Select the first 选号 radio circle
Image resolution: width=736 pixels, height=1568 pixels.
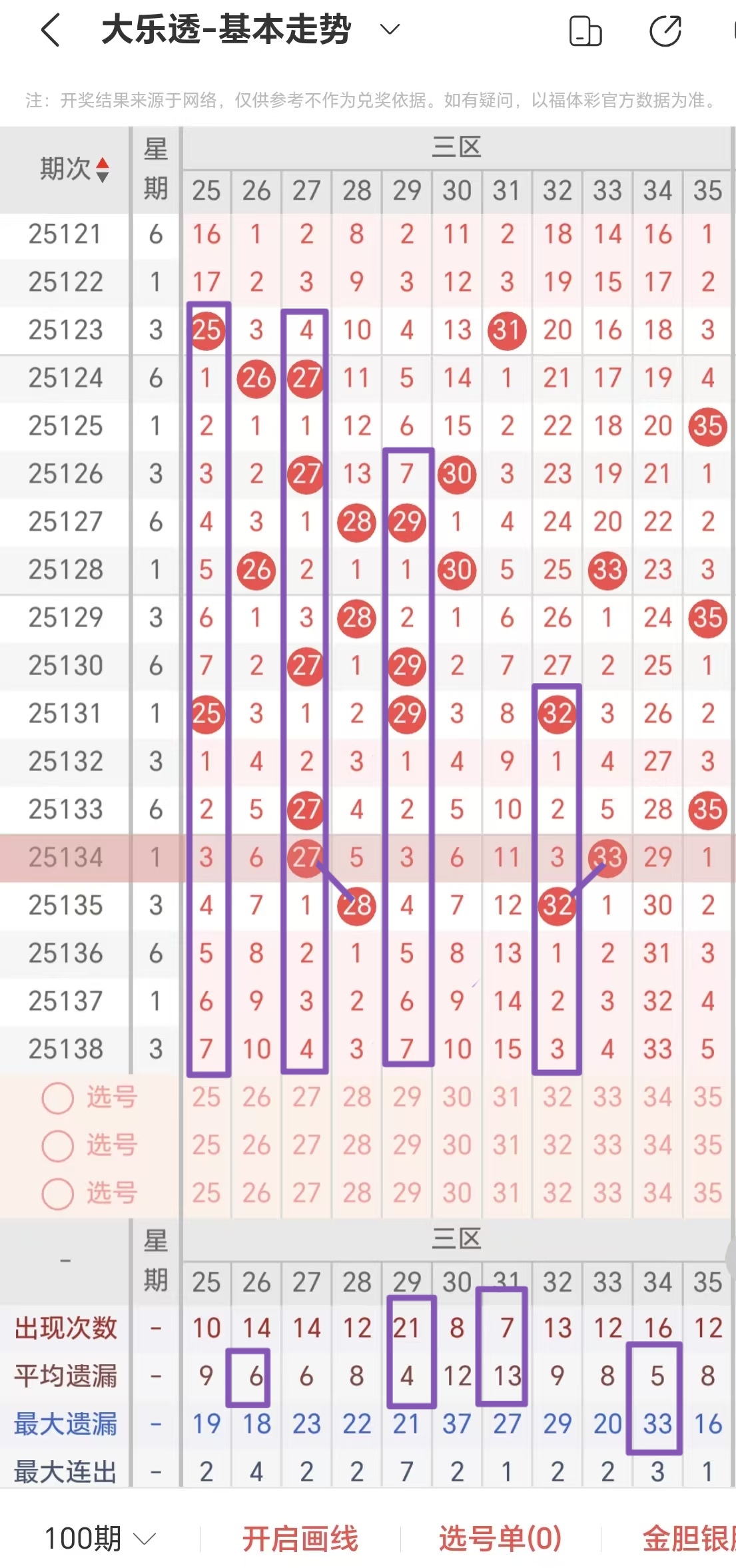coord(57,1097)
